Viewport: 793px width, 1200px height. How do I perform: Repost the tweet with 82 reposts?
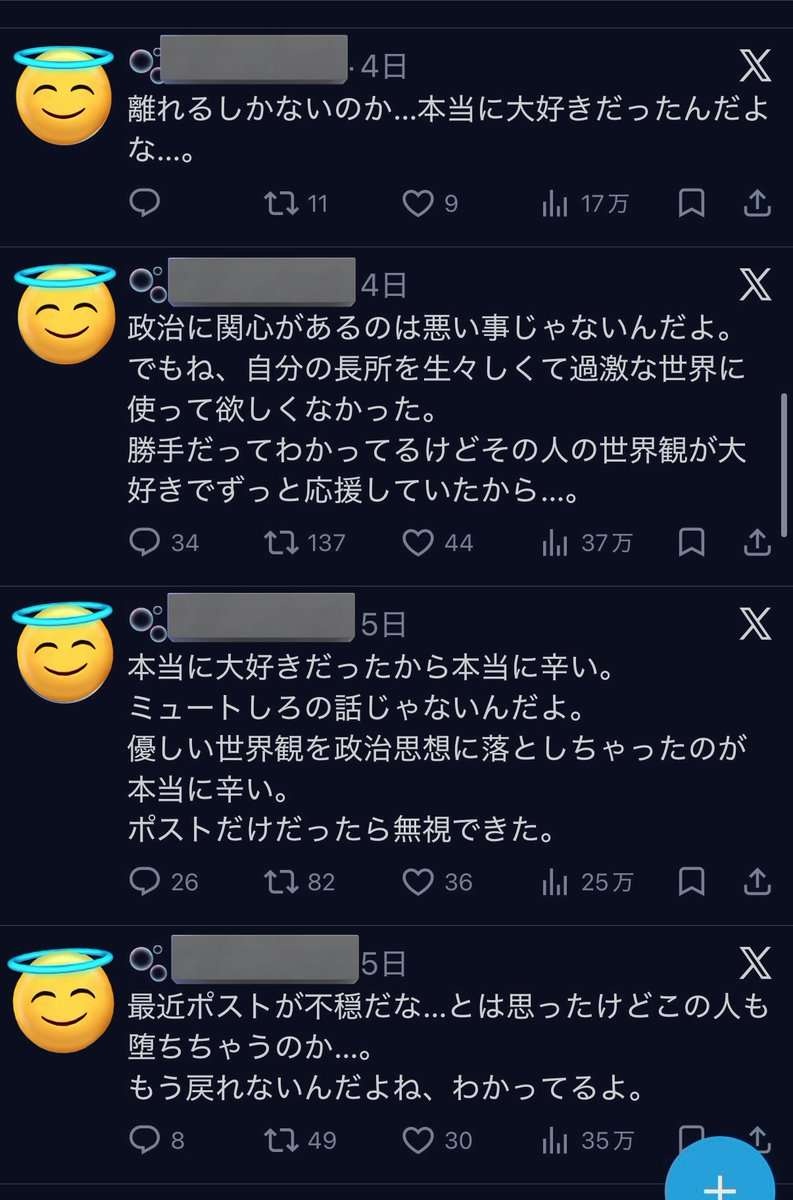[x=281, y=881]
